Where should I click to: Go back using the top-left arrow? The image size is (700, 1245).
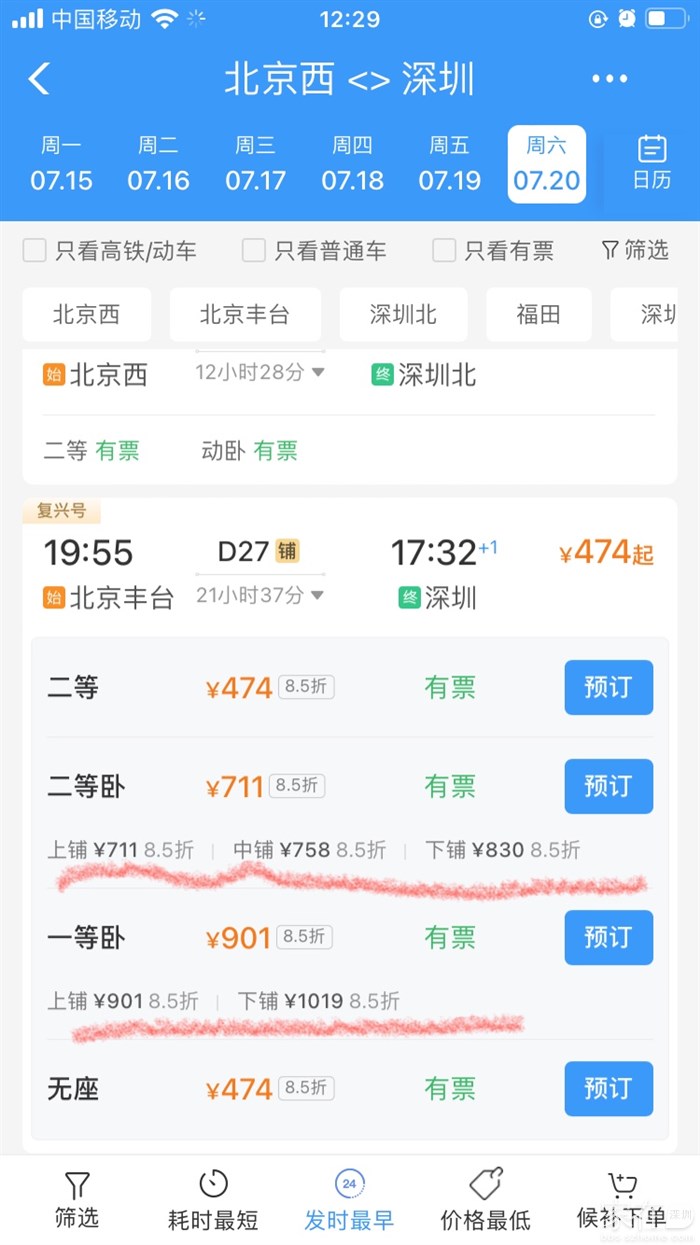pyautogui.click(x=39, y=79)
